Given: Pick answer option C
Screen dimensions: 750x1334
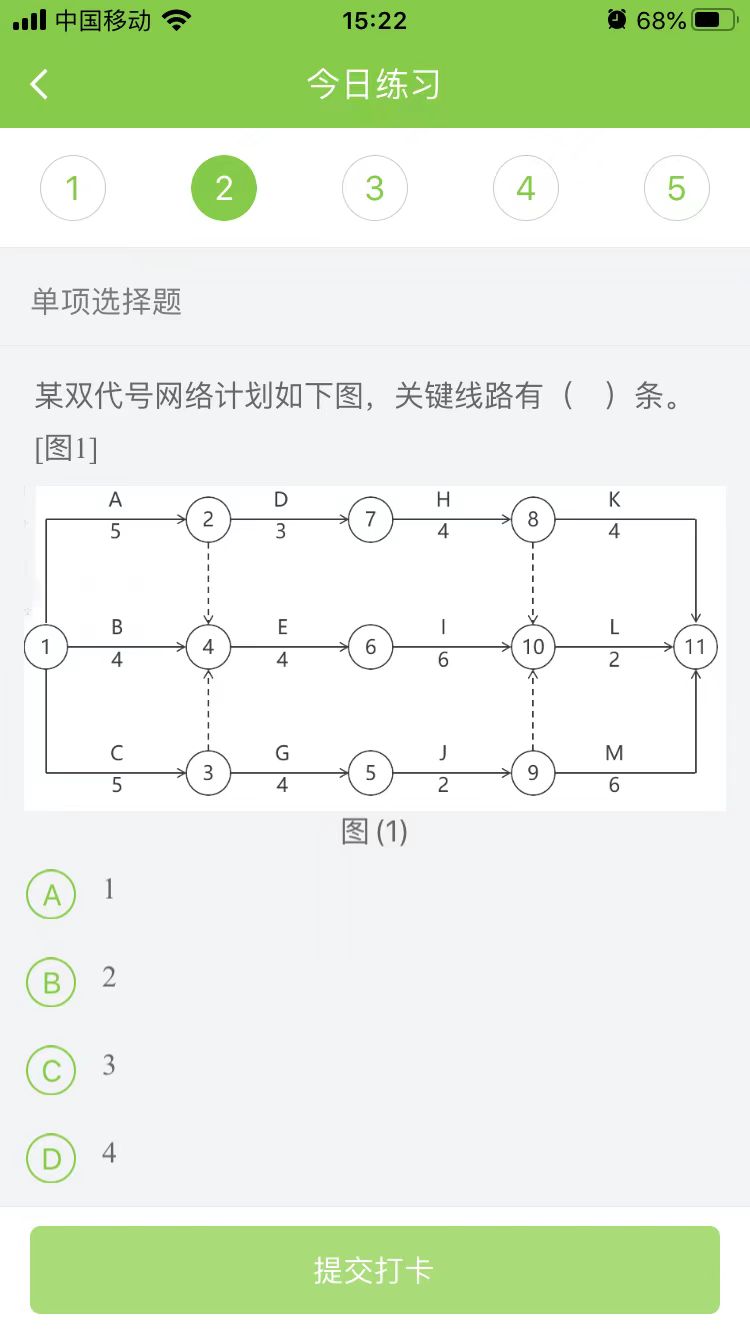Looking at the screenshot, I should pos(52,1071).
